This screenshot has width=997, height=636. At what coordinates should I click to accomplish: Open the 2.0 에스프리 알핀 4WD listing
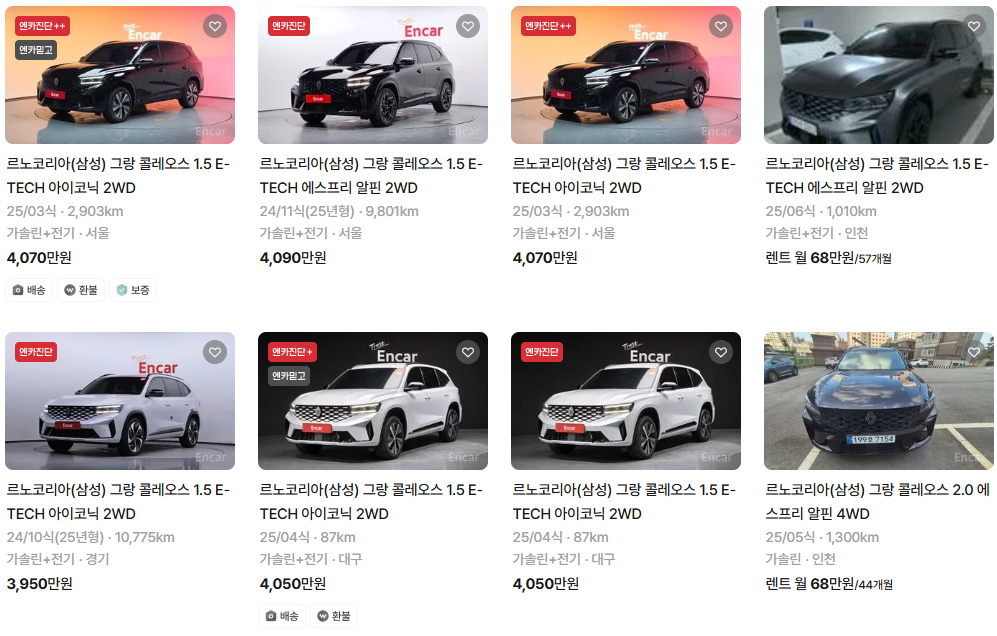[x=877, y=501]
